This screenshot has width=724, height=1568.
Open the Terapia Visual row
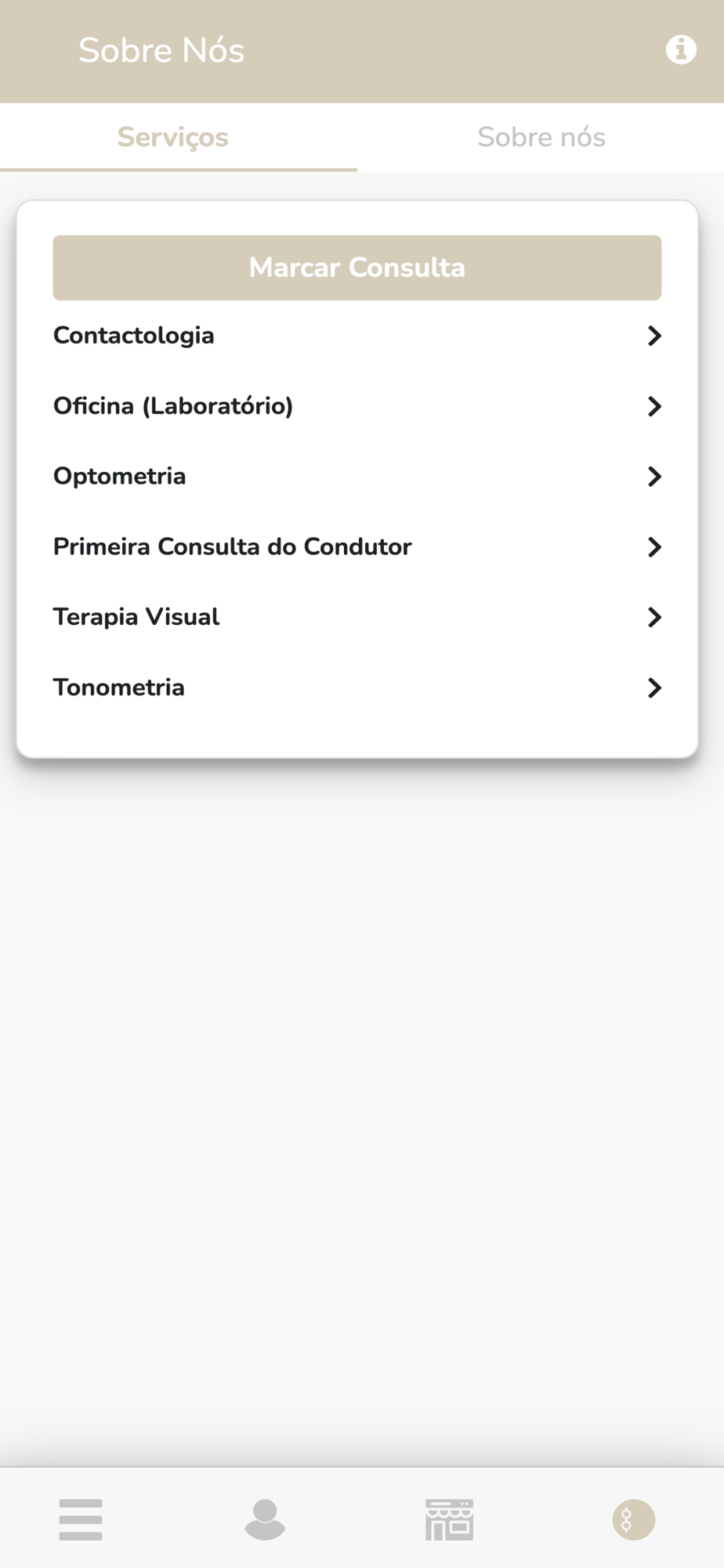pos(357,617)
